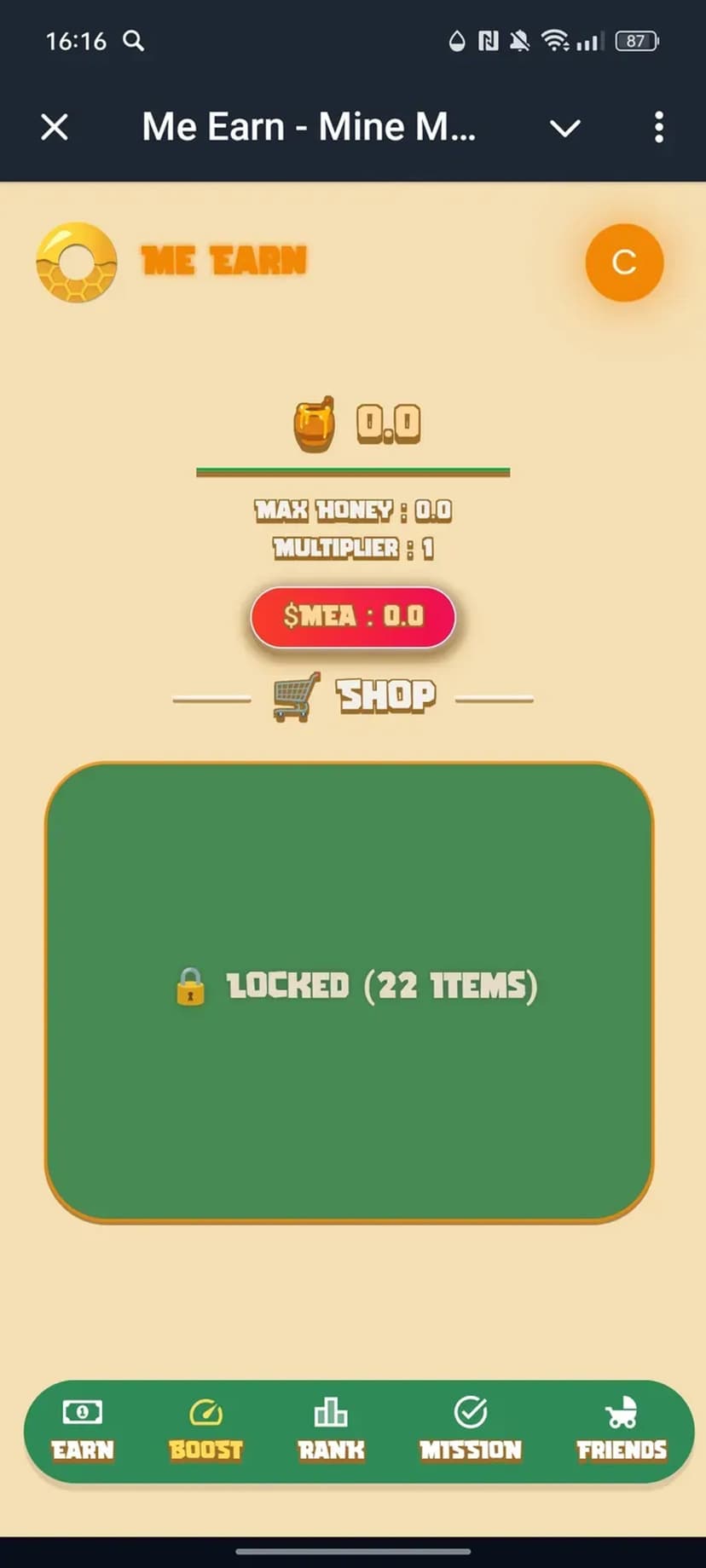706x1568 pixels.
Task: Switch to the Earn tab
Action: pos(82,1431)
